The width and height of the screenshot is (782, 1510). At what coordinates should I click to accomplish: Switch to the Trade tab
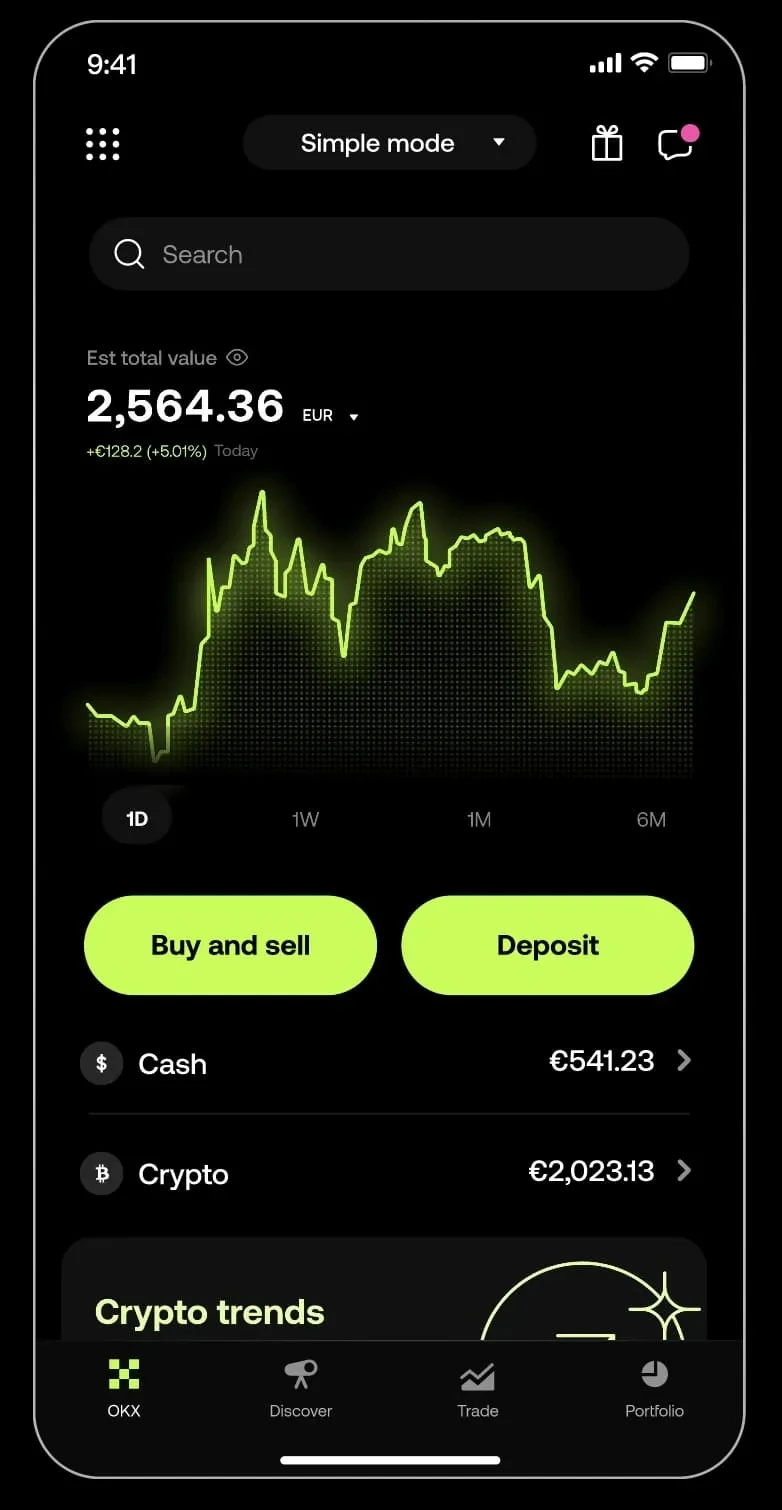(x=477, y=1388)
